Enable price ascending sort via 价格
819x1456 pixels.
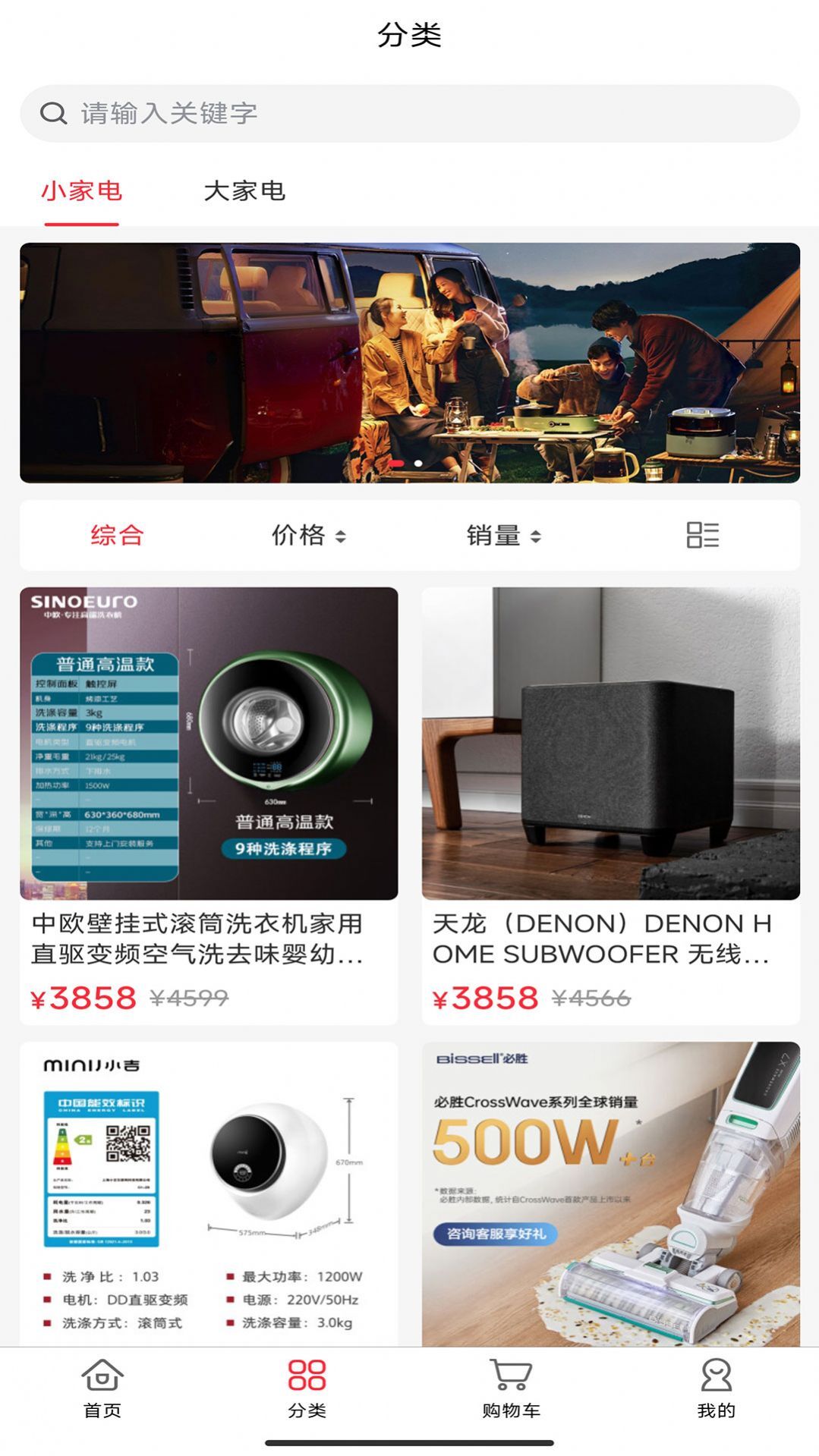click(307, 536)
